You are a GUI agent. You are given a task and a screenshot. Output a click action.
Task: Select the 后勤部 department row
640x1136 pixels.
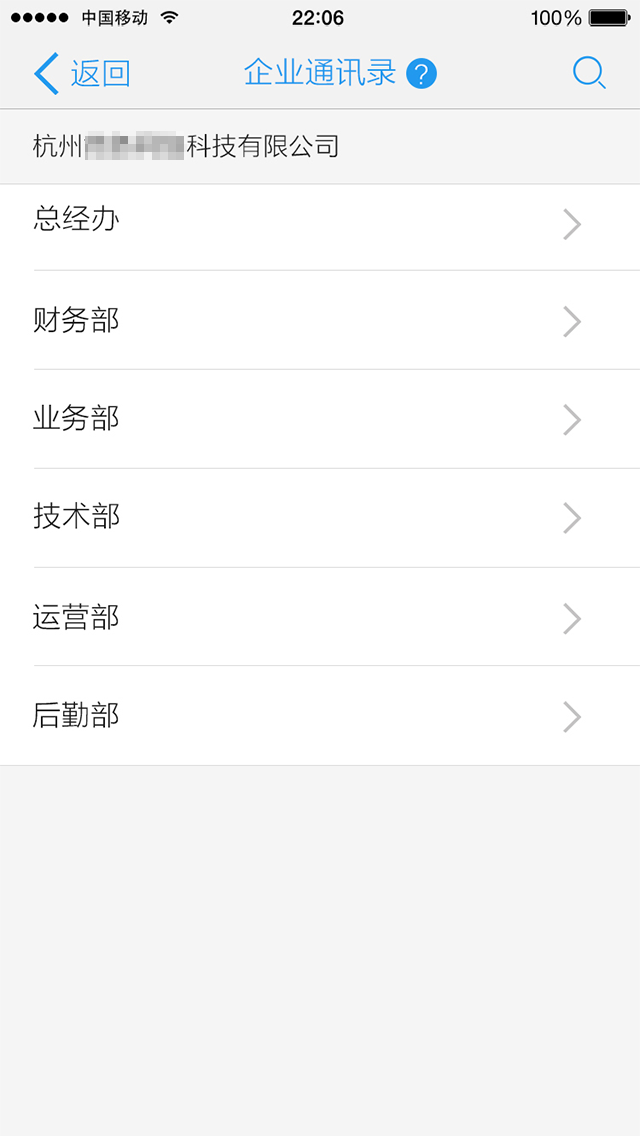point(320,716)
